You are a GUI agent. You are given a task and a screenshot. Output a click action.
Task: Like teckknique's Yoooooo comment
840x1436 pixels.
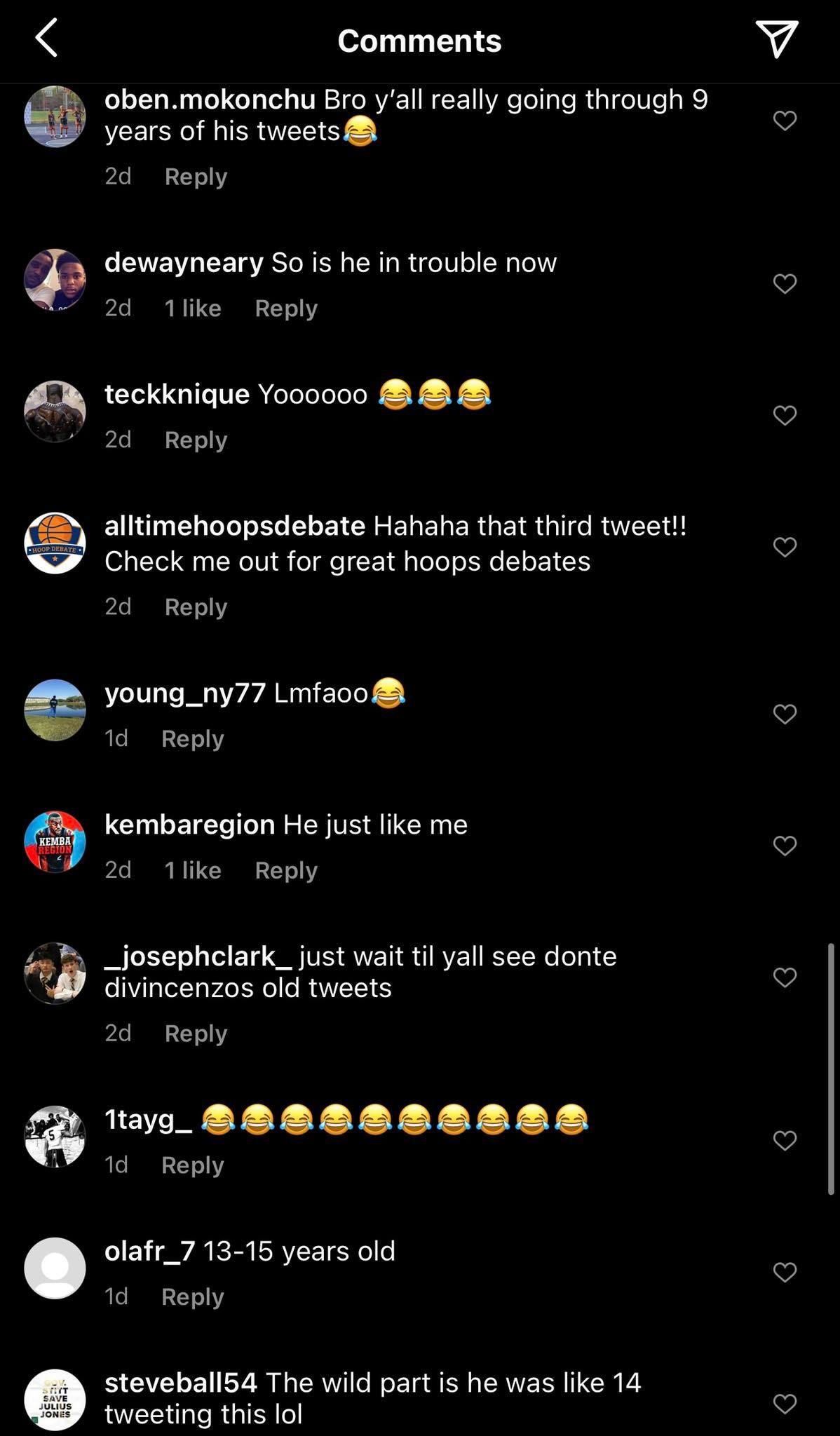pos(785,415)
